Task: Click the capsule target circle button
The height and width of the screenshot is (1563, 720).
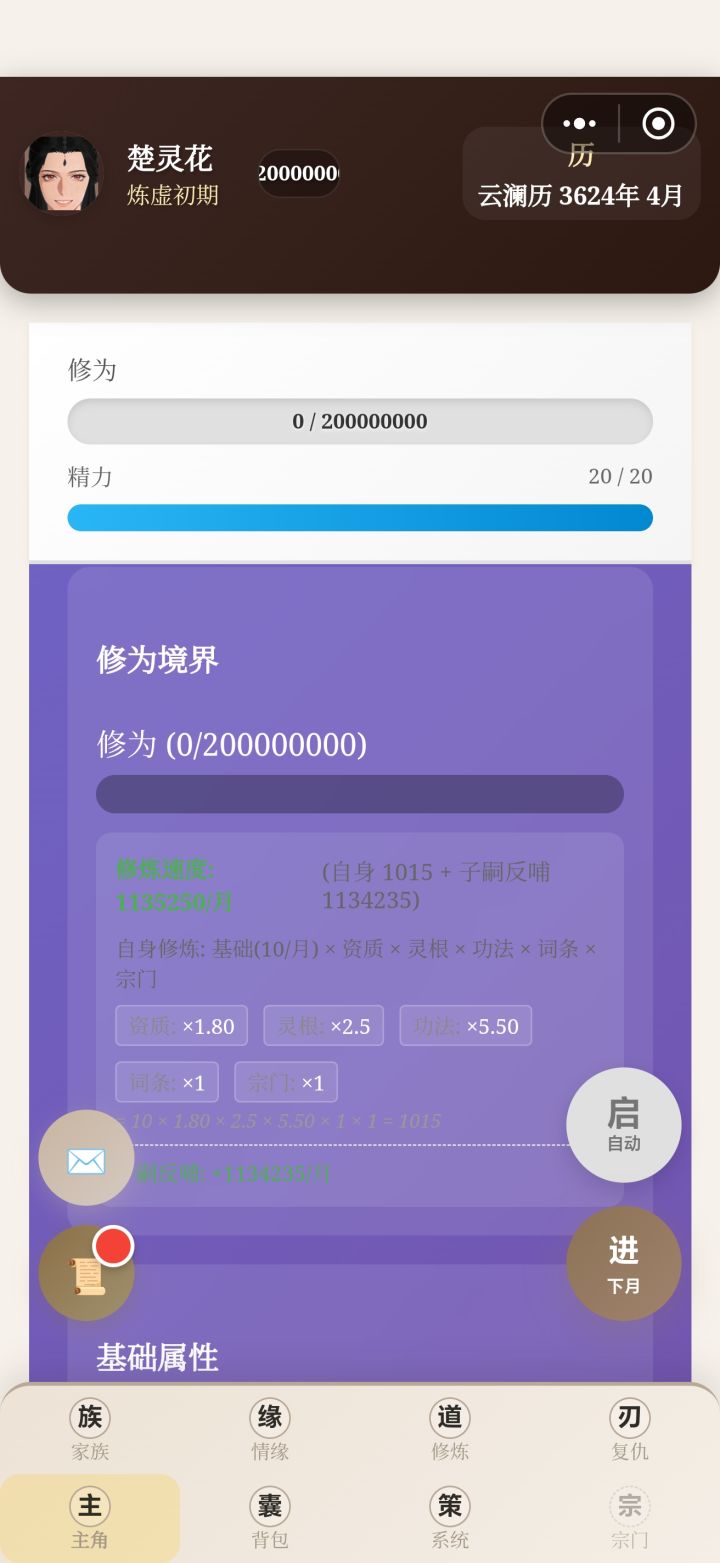Action: tap(658, 123)
